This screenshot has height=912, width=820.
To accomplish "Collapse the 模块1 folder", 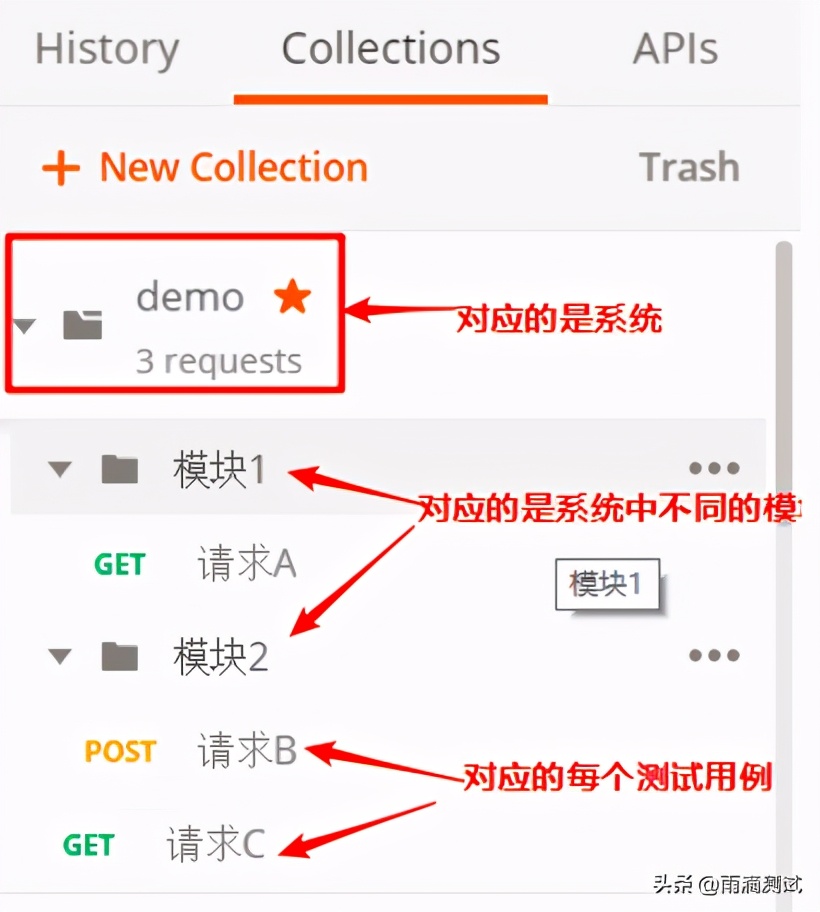I will click(x=59, y=468).
